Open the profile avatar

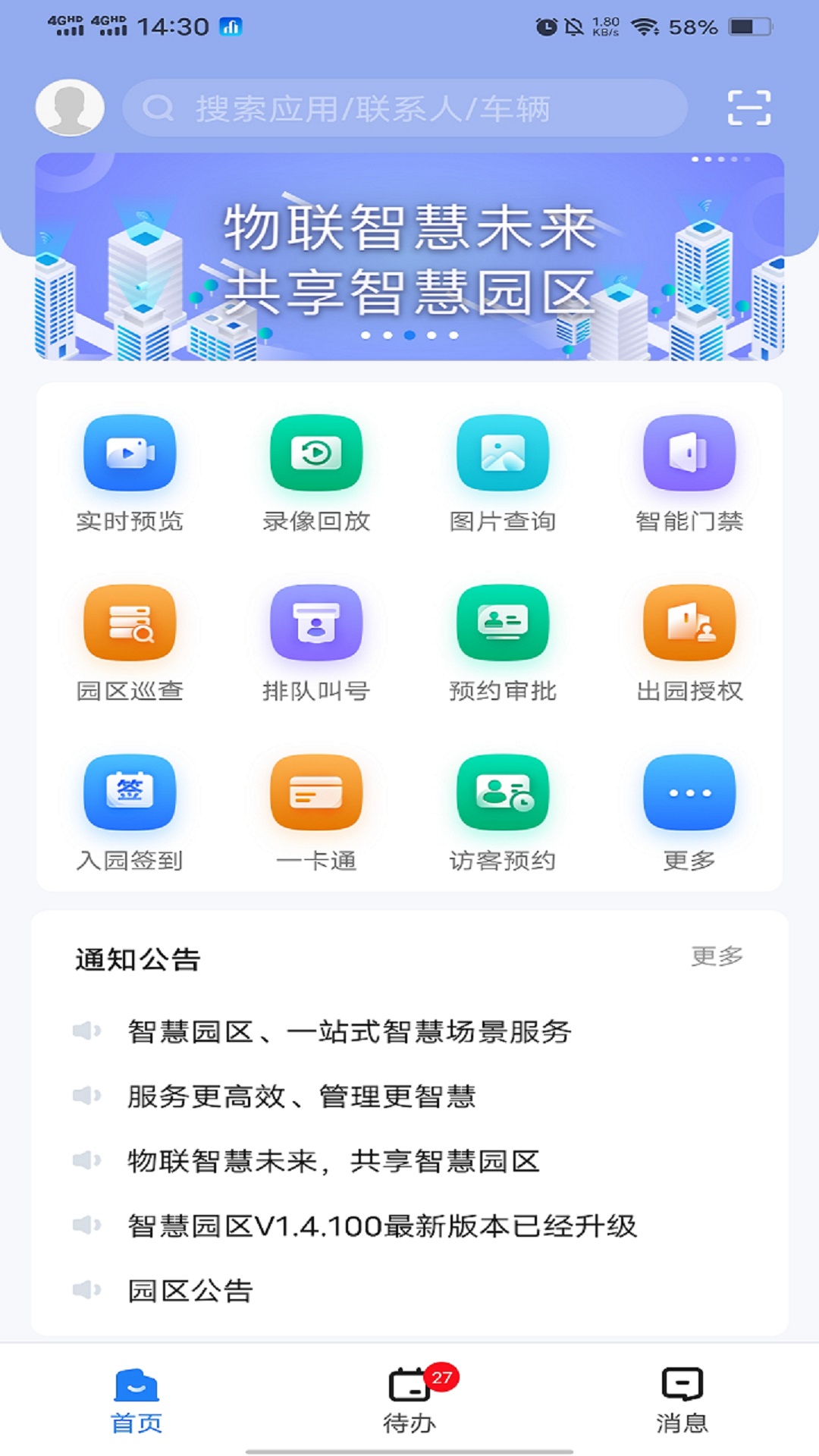70,107
